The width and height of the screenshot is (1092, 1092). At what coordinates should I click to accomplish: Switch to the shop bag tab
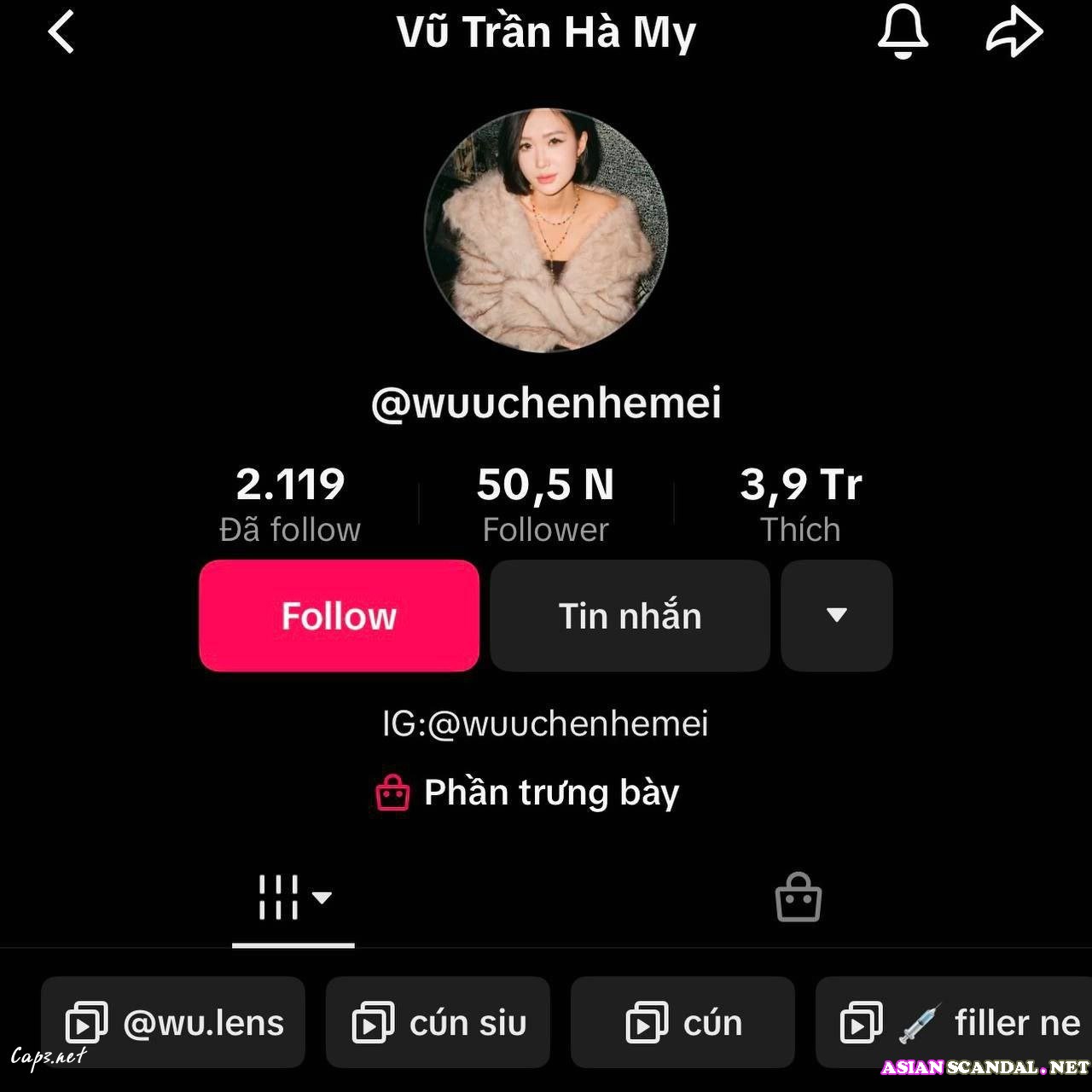tap(798, 898)
